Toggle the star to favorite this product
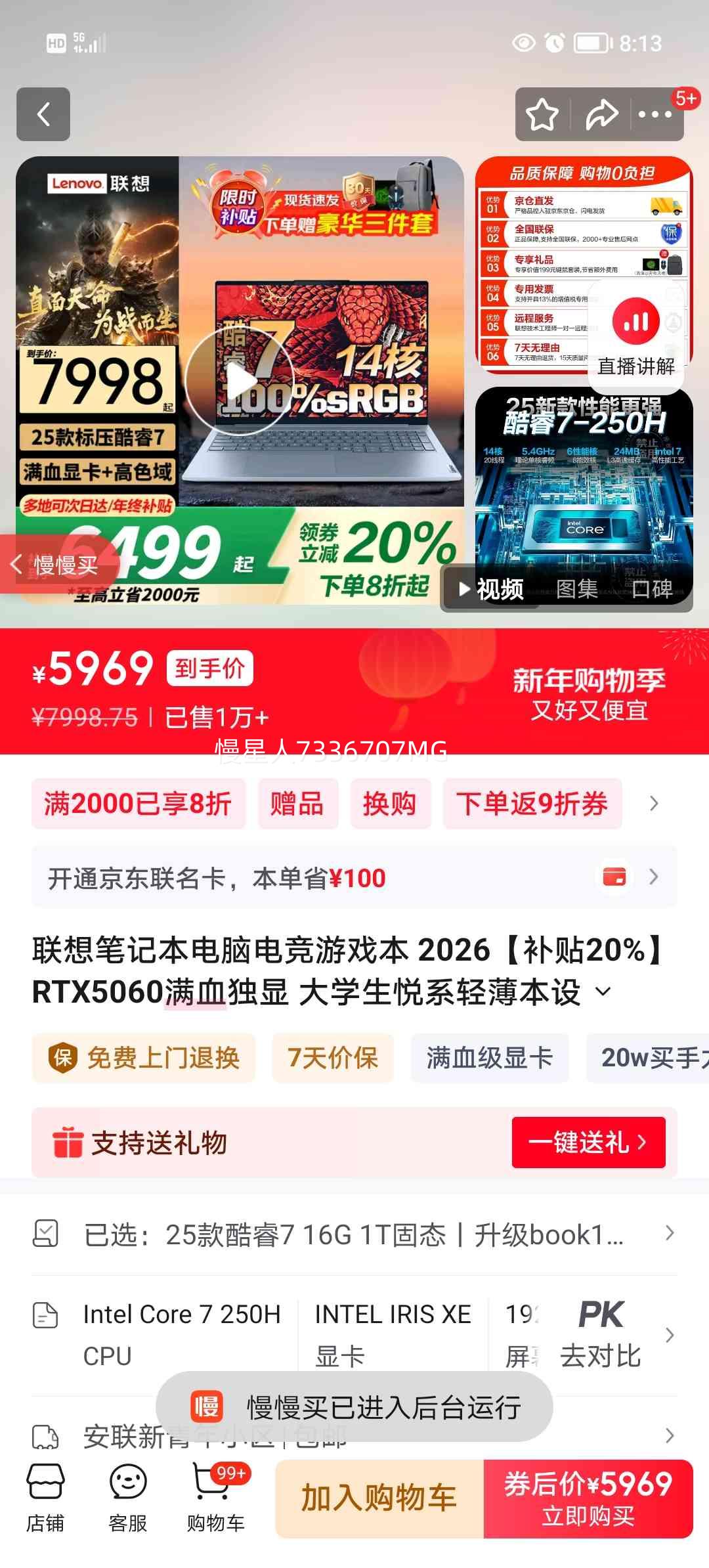Viewport: 709px width, 1568px height. (x=542, y=114)
